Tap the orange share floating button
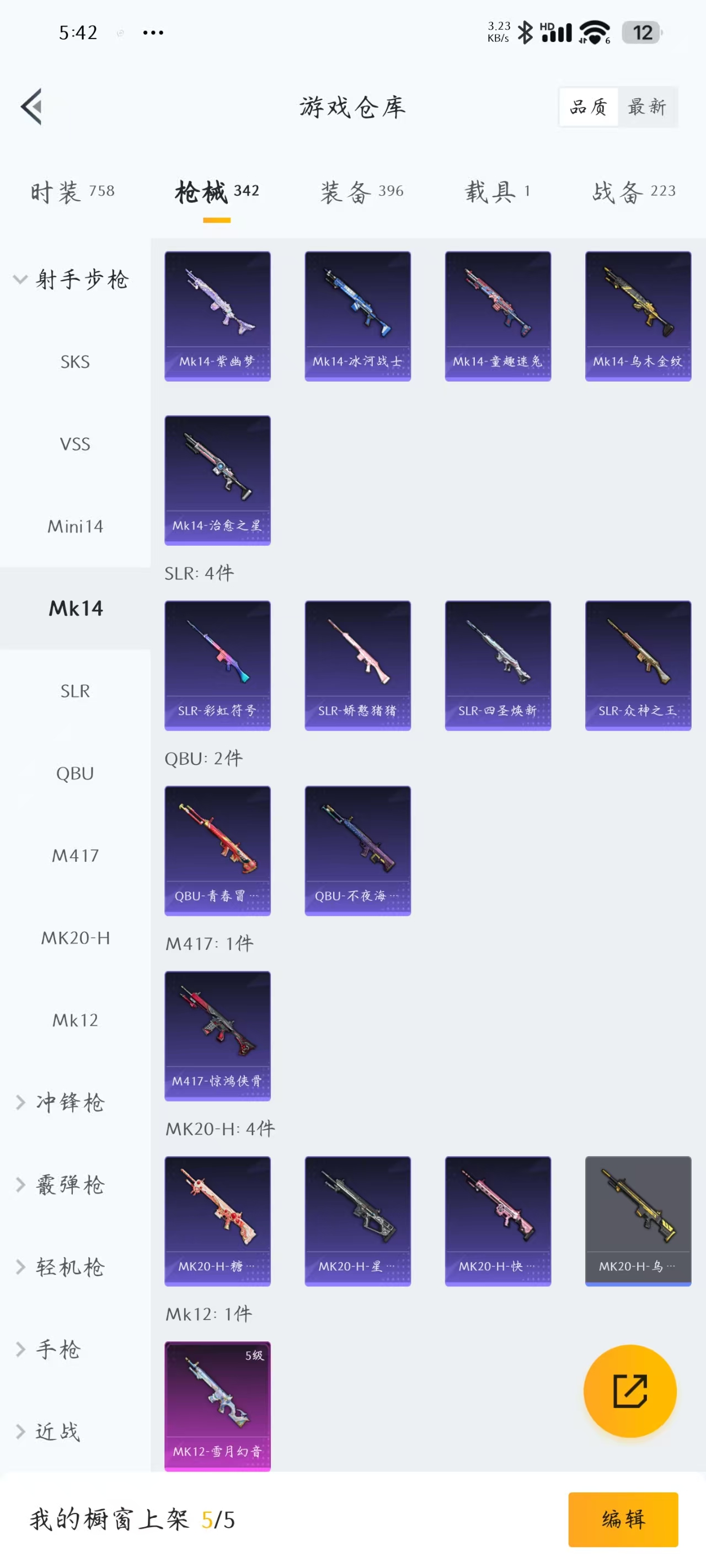Screen dimensions: 706x1568 [x=630, y=1391]
